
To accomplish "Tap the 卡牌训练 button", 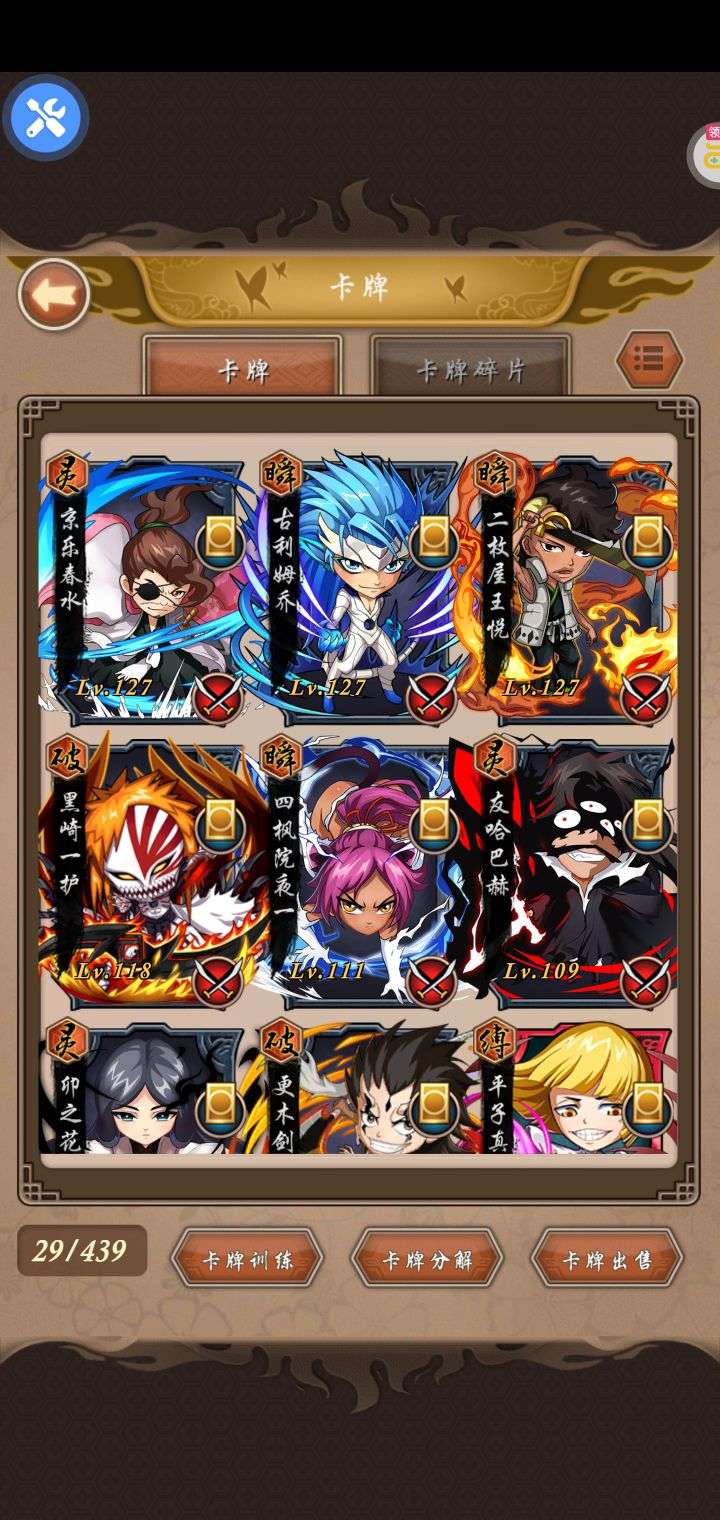I will coord(247,1258).
